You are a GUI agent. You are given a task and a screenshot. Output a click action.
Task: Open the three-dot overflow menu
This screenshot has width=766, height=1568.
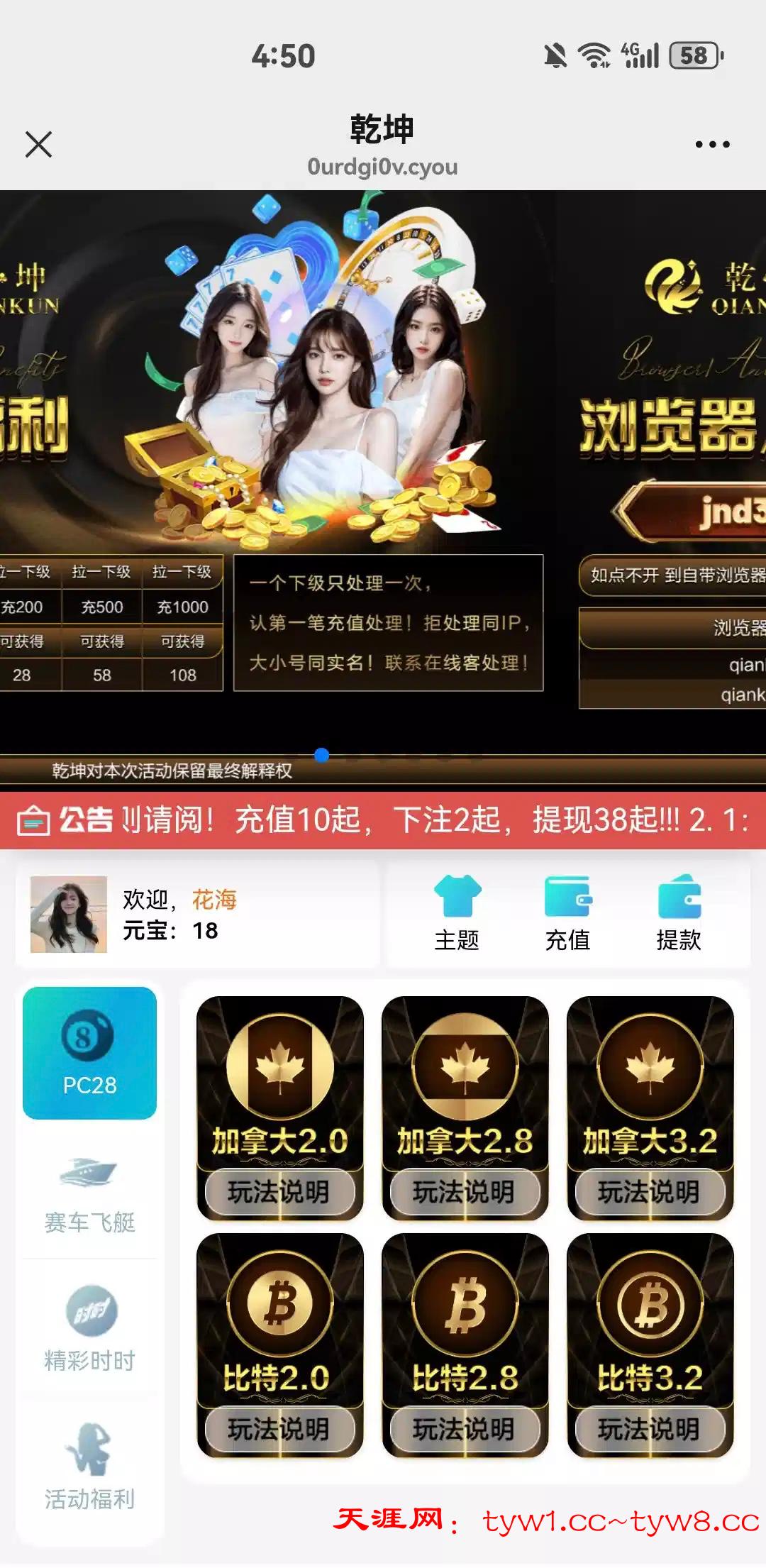click(x=712, y=144)
